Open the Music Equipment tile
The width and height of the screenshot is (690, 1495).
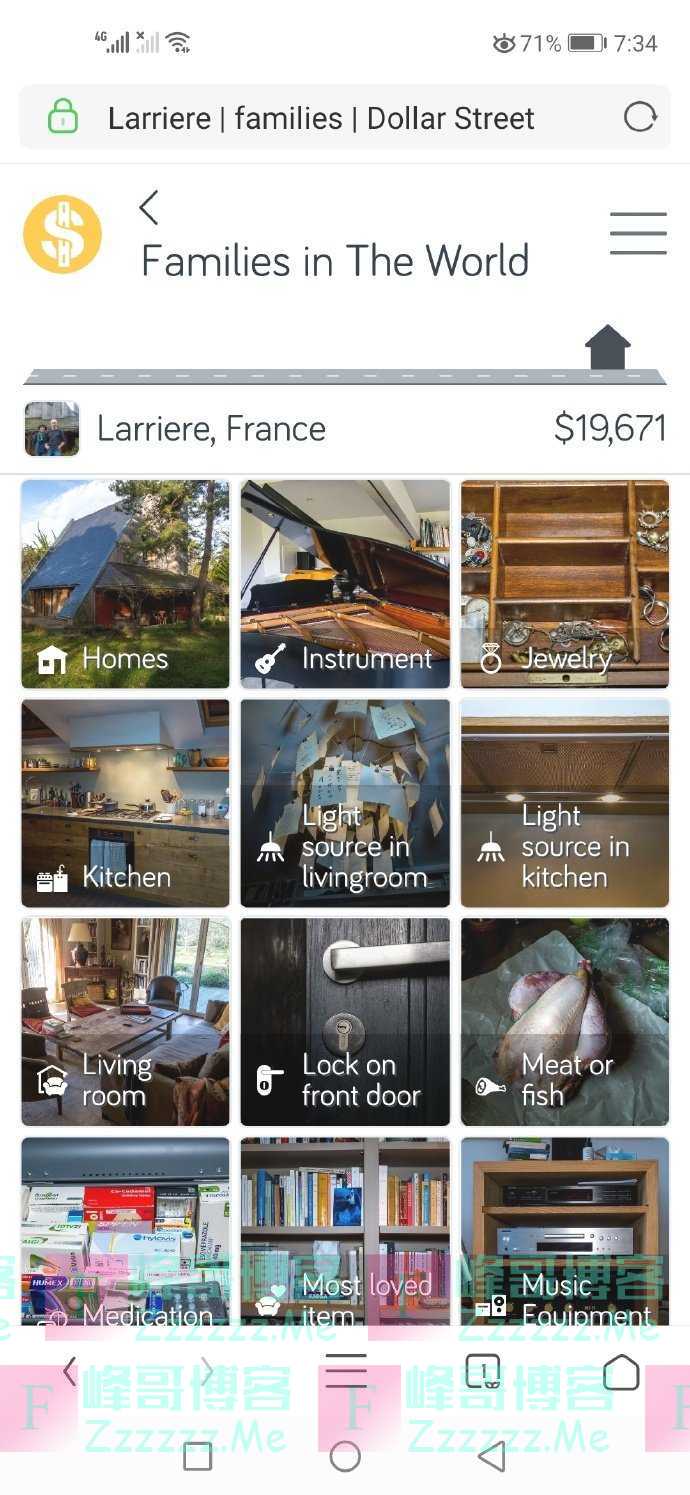(564, 1230)
